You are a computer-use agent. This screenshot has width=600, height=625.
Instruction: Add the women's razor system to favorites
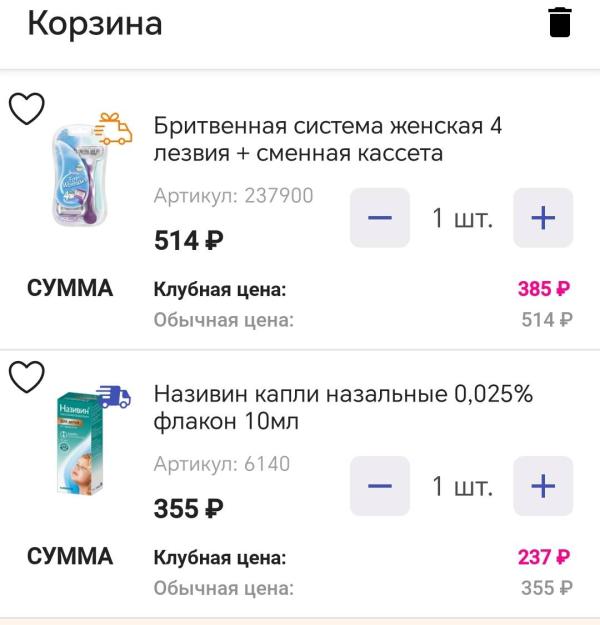[27, 109]
